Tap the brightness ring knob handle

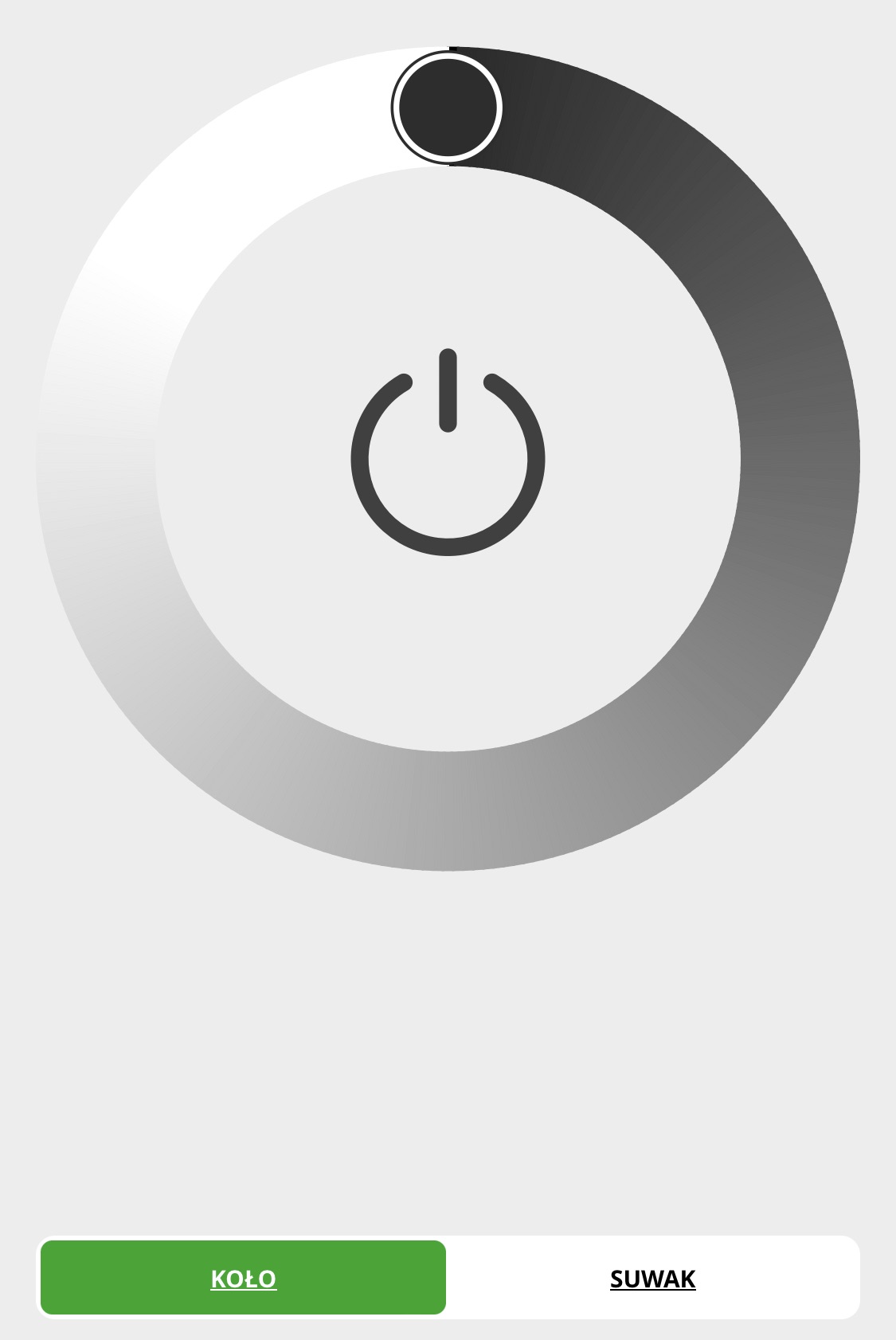pos(447,108)
